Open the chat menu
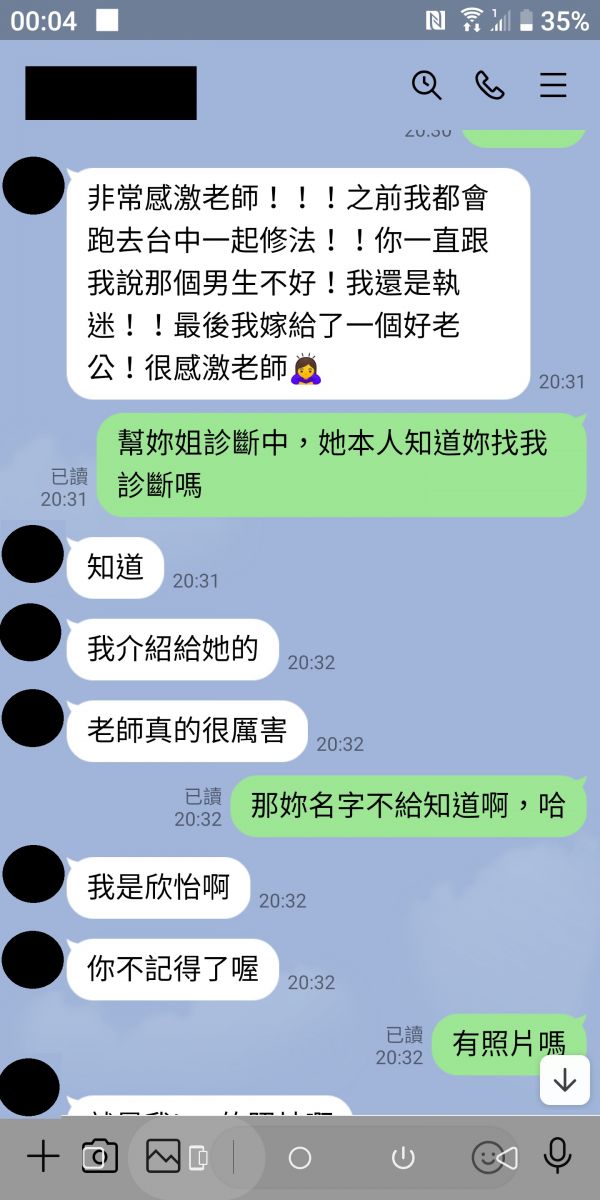The height and width of the screenshot is (1200, 600). [553, 86]
